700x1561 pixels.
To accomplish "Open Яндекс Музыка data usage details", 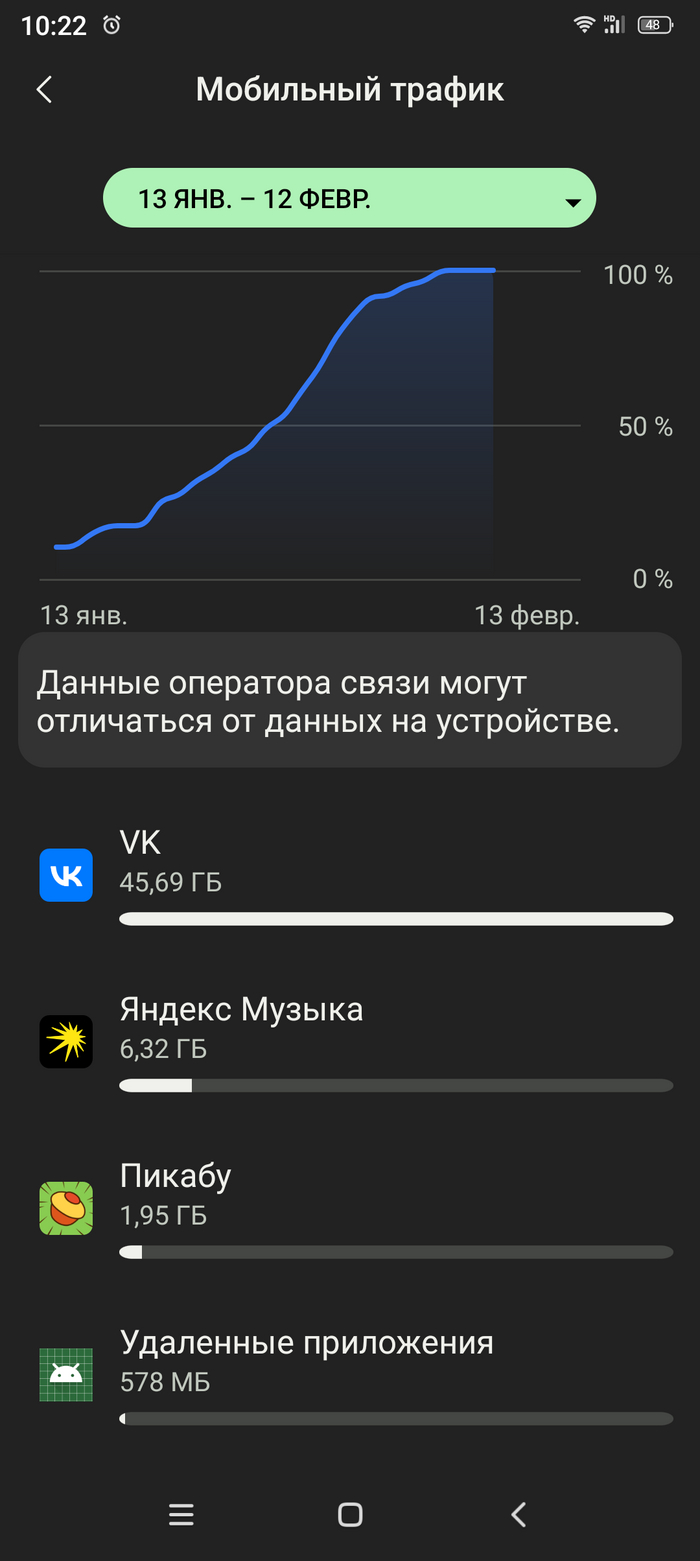I will (x=350, y=1041).
